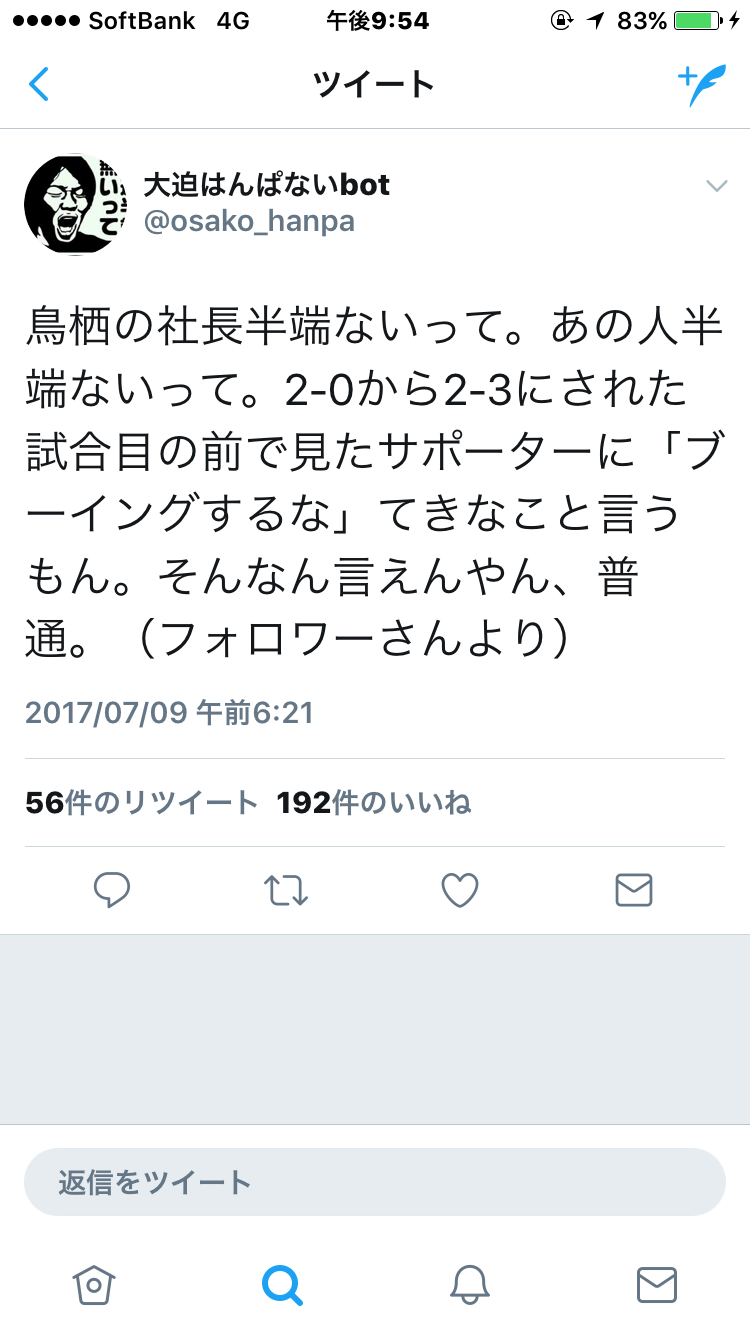Tap the 返信をツイート reply field
750x1334 pixels.
coord(375,1182)
